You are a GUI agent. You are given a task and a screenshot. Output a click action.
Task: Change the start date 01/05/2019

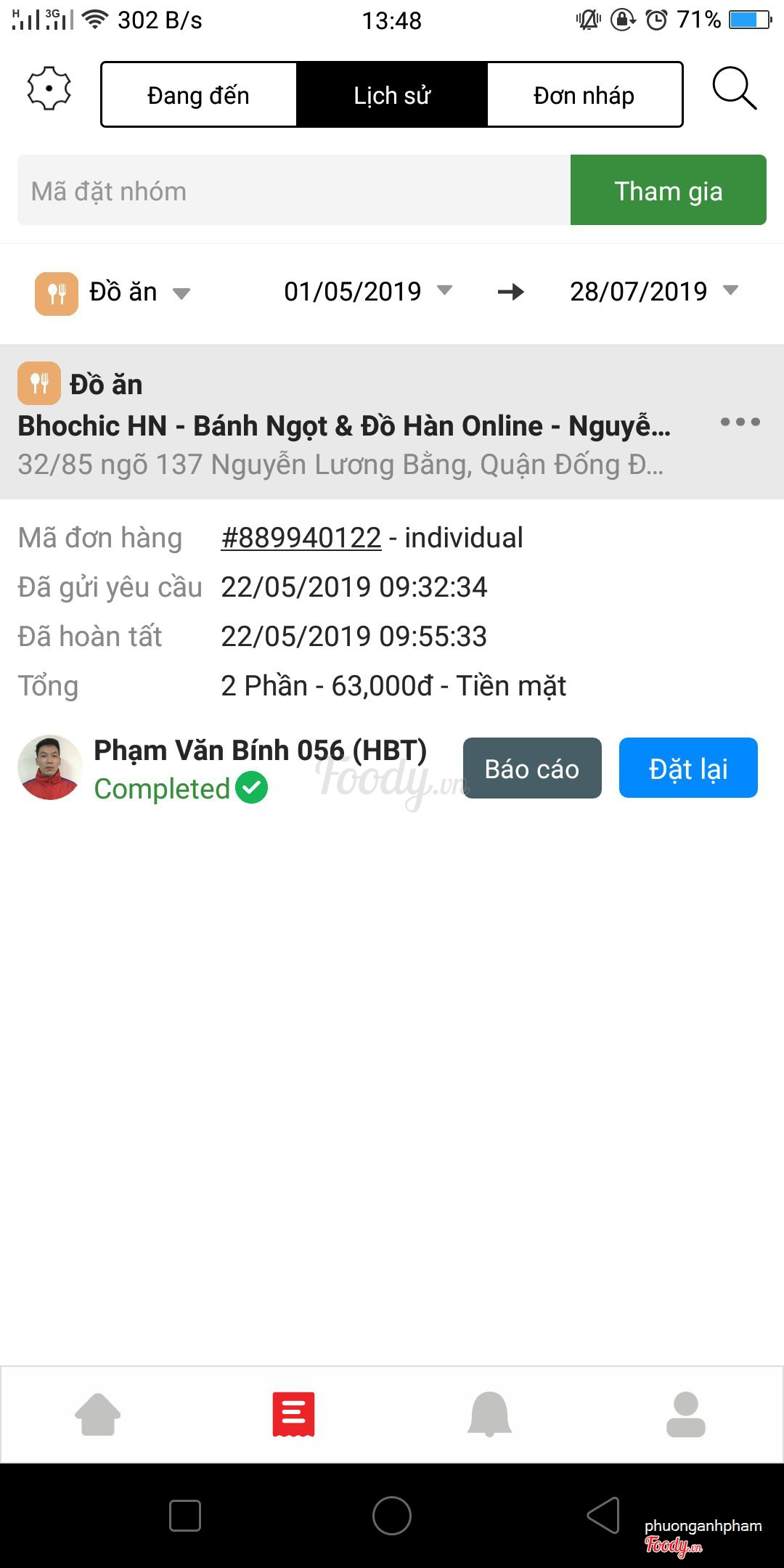tap(367, 292)
